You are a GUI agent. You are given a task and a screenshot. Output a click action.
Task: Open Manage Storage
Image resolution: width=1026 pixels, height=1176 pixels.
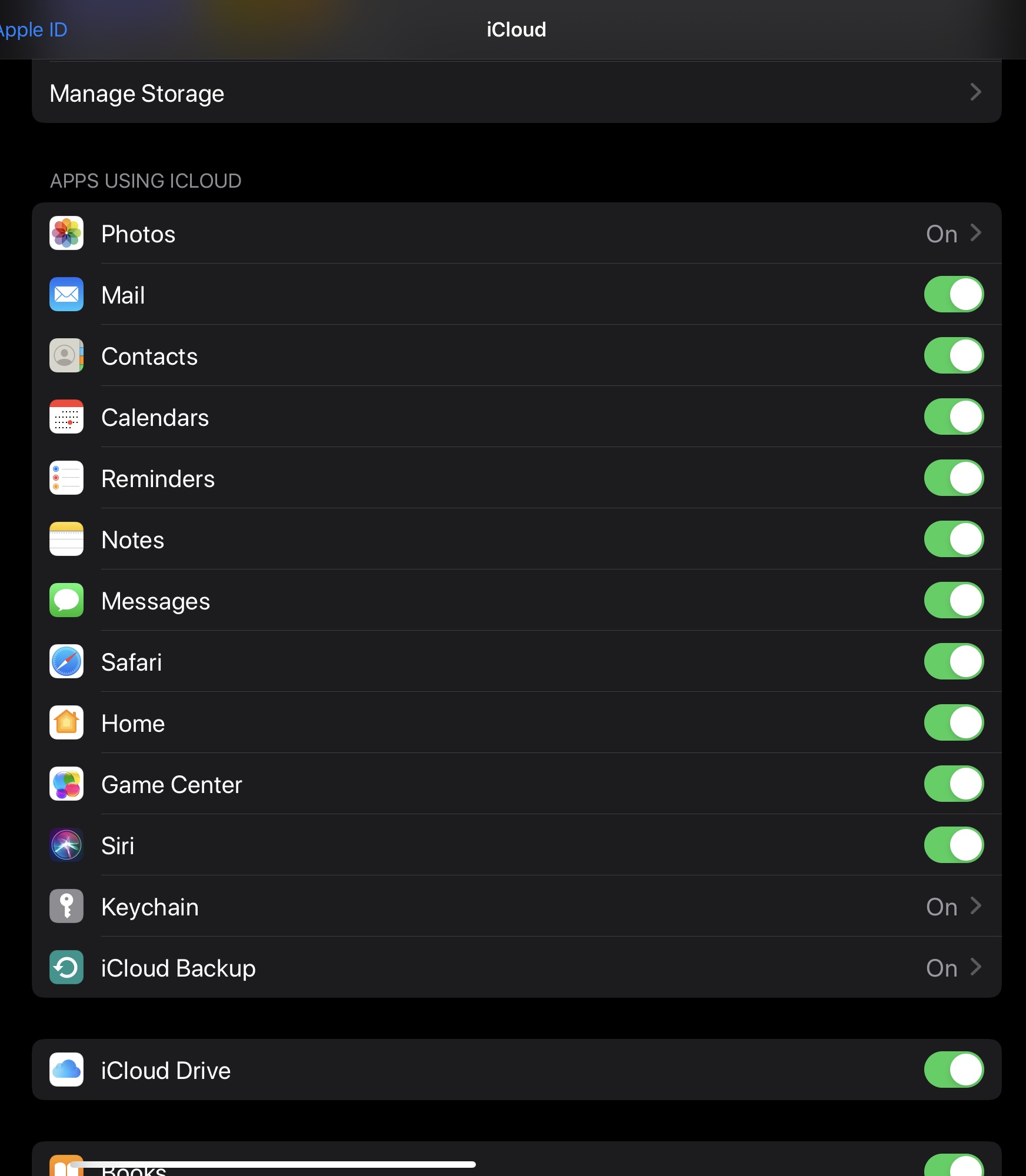tap(517, 93)
